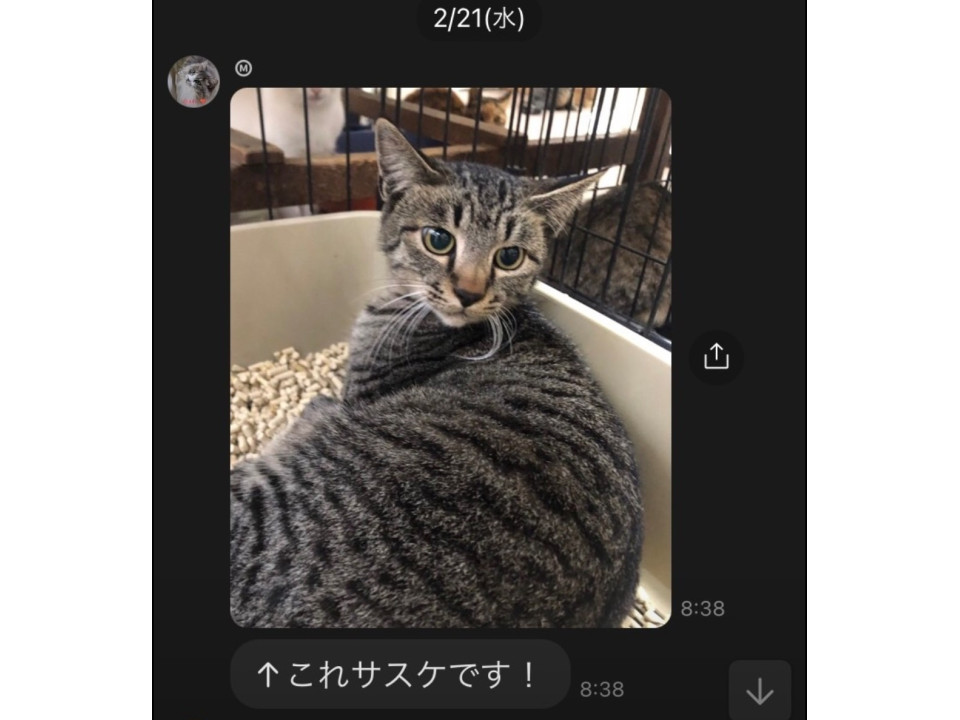Open the cat photo in full view

[x=450, y=358]
